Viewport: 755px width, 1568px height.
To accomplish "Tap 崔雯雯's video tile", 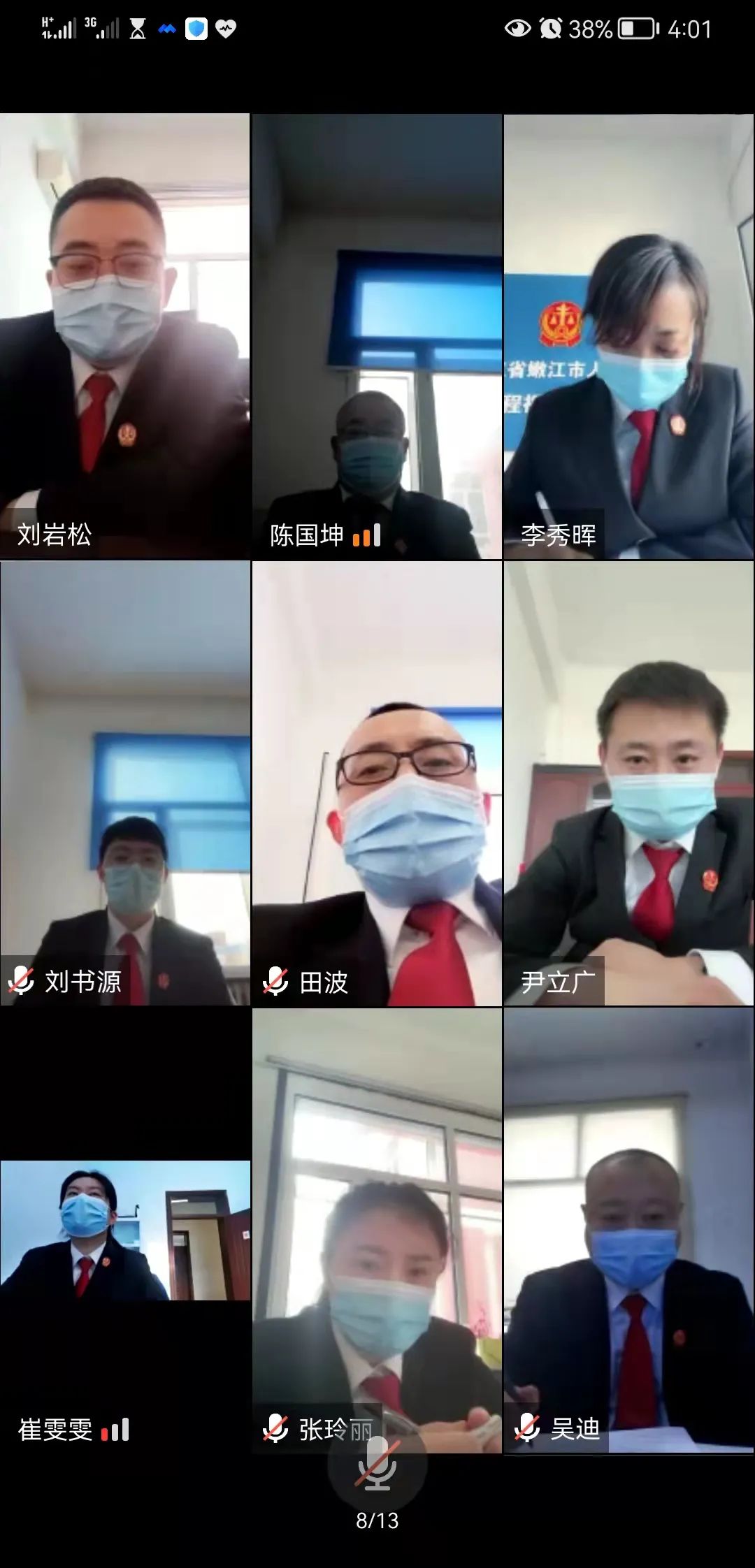I will pyautogui.click(x=125, y=1231).
